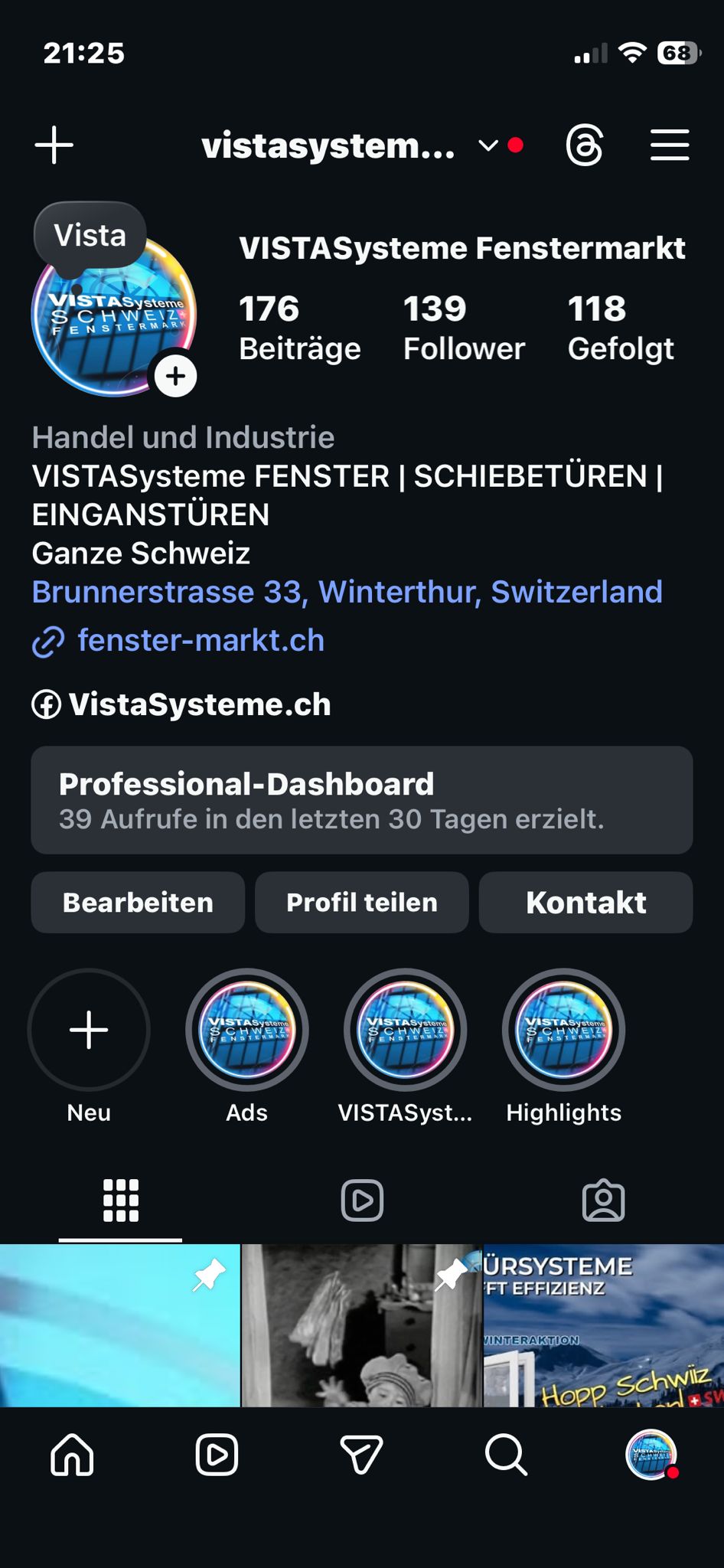The width and height of the screenshot is (724, 1568).
Task: Add a story via profile picture plus
Action: (x=176, y=376)
